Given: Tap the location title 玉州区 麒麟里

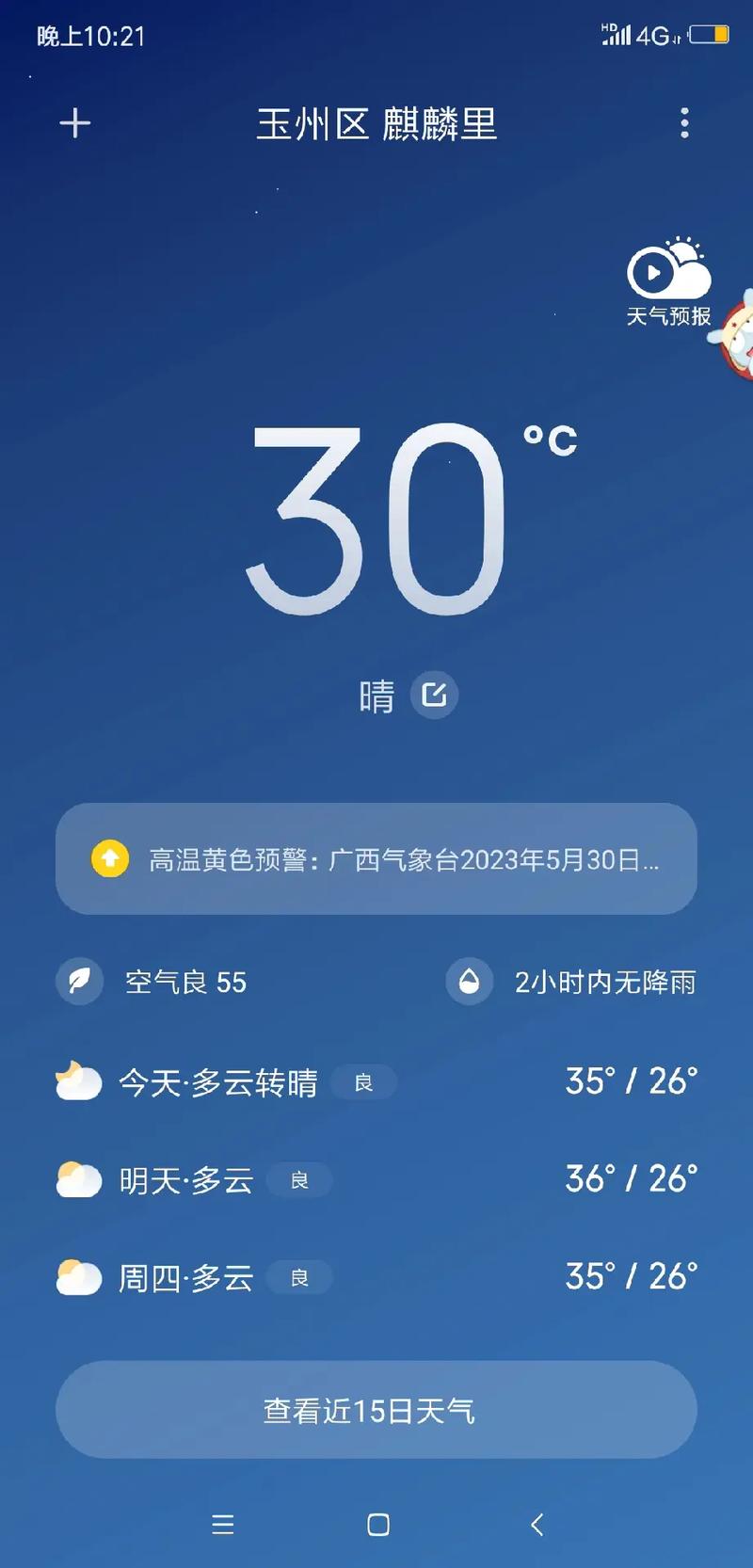Looking at the screenshot, I should 376,126.
